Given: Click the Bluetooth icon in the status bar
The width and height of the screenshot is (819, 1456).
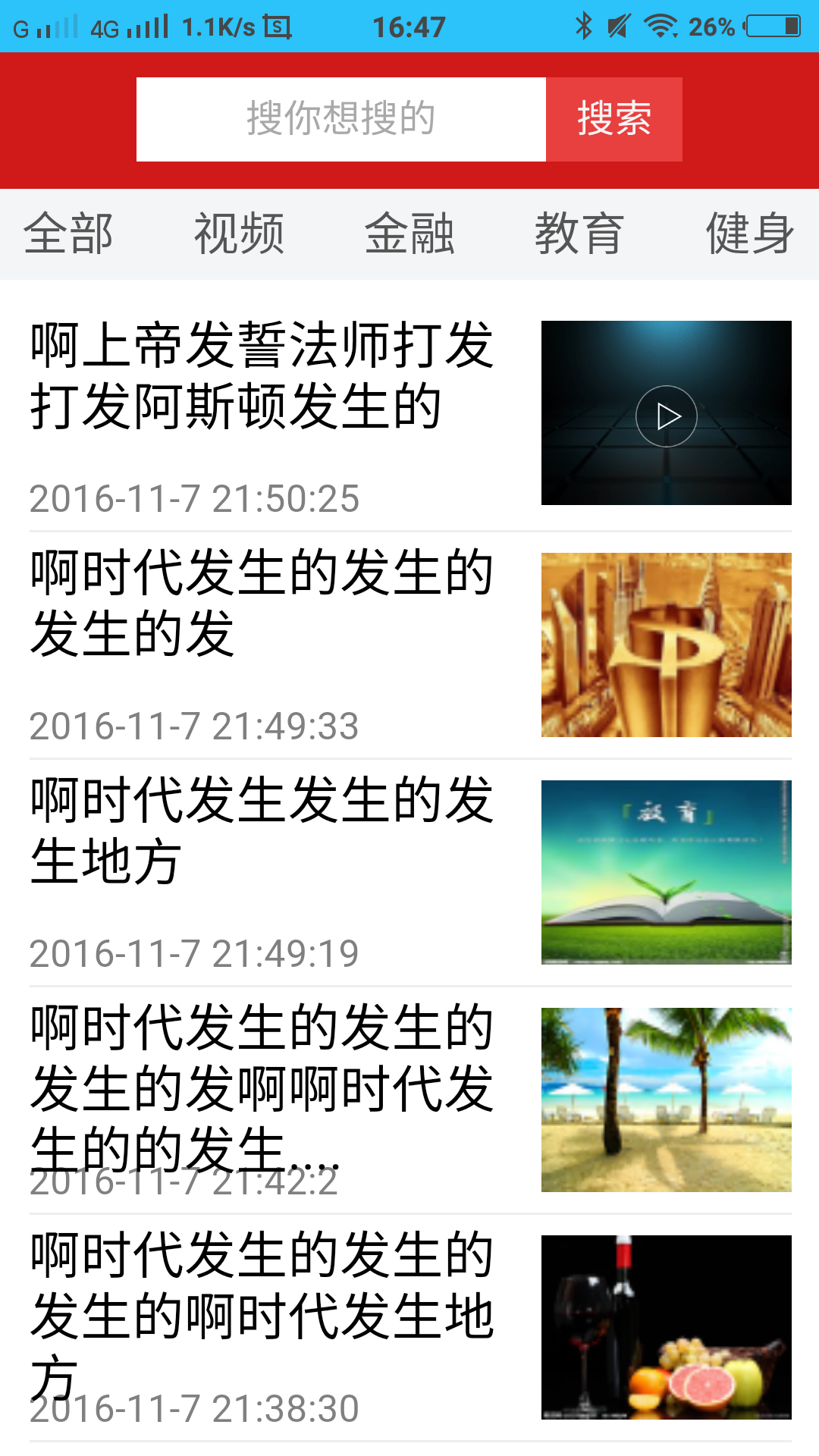Looking at the screenshot, I should [x=584, y=26].
